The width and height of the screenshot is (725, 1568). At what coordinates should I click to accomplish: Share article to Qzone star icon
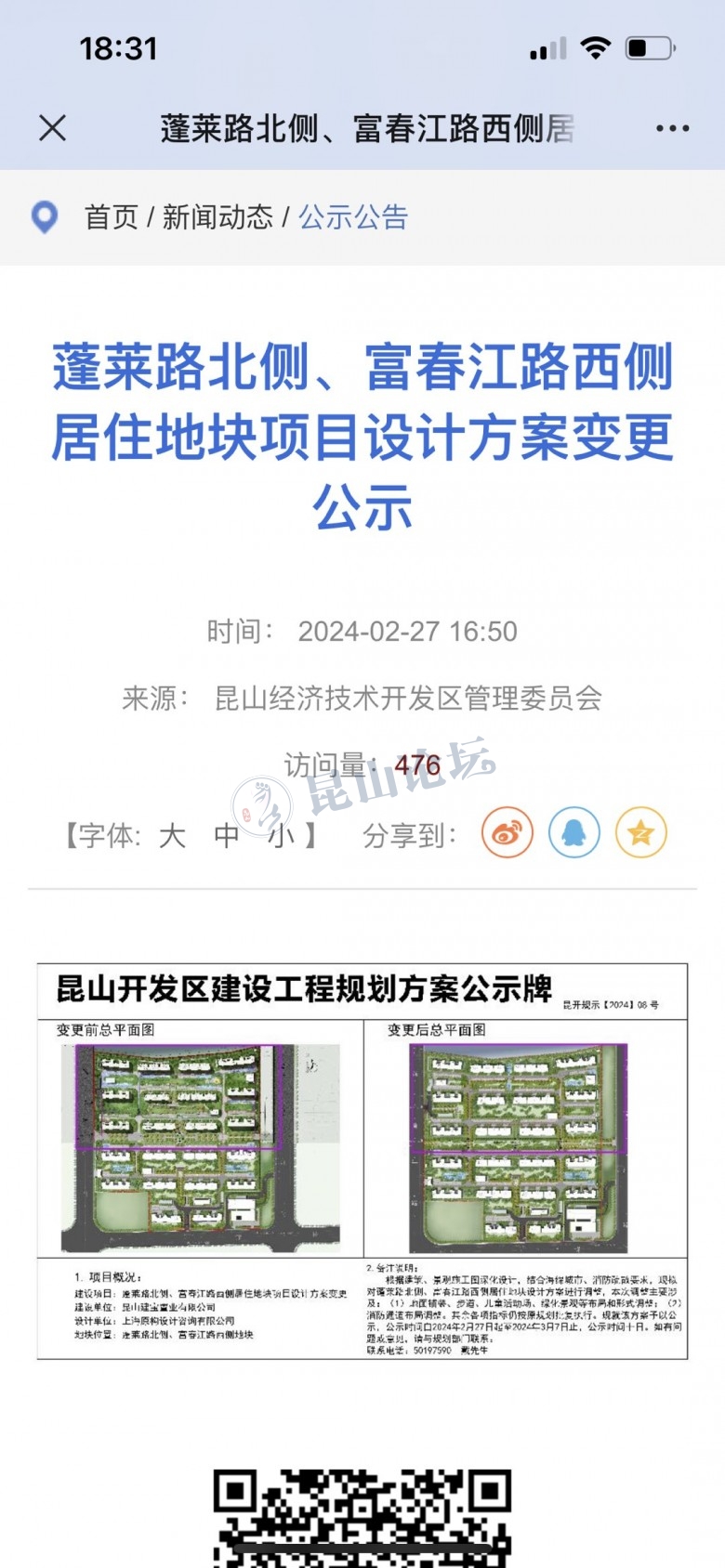pos(641,832)
